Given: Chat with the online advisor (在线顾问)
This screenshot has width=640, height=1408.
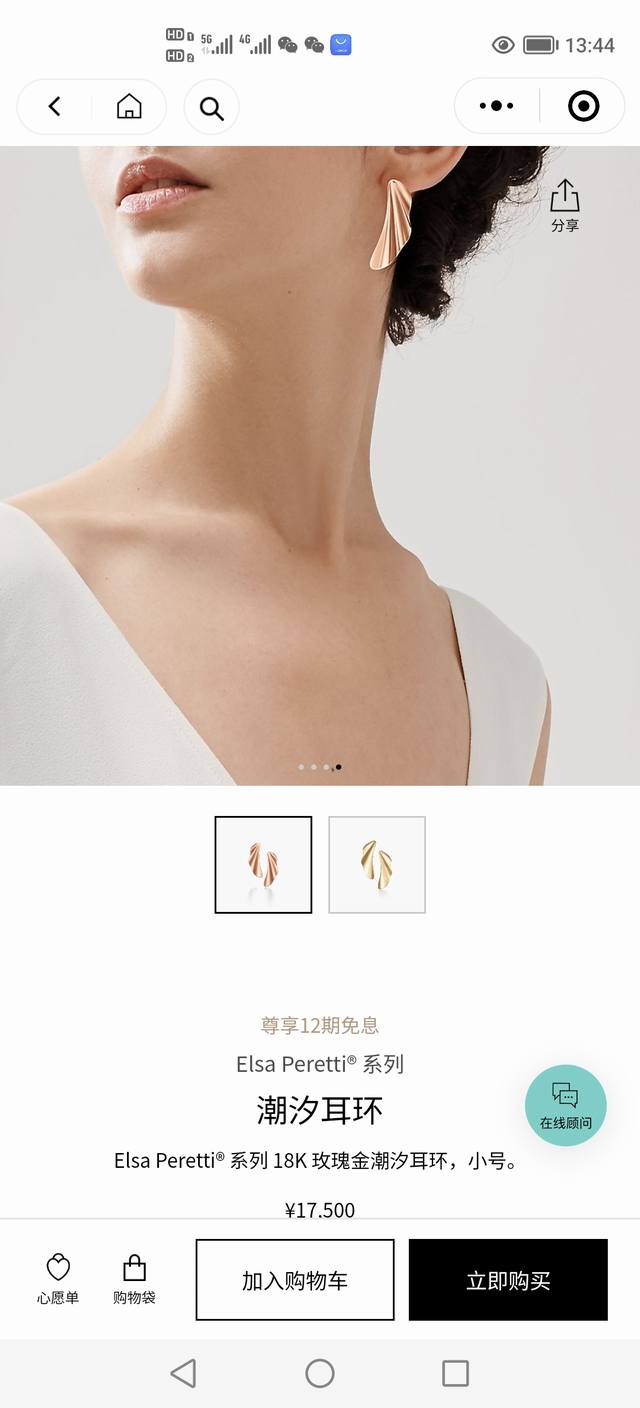Looking at the screenshot, I should [x=565, y=1104].
